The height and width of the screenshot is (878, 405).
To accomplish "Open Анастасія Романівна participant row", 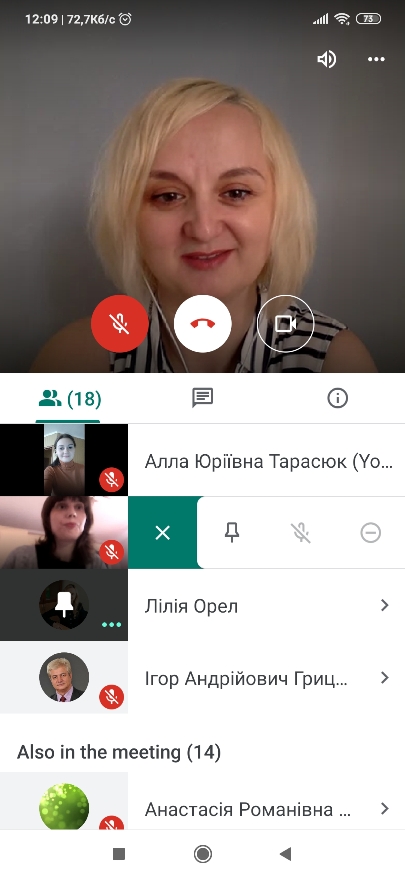I will tap(202, 801).
